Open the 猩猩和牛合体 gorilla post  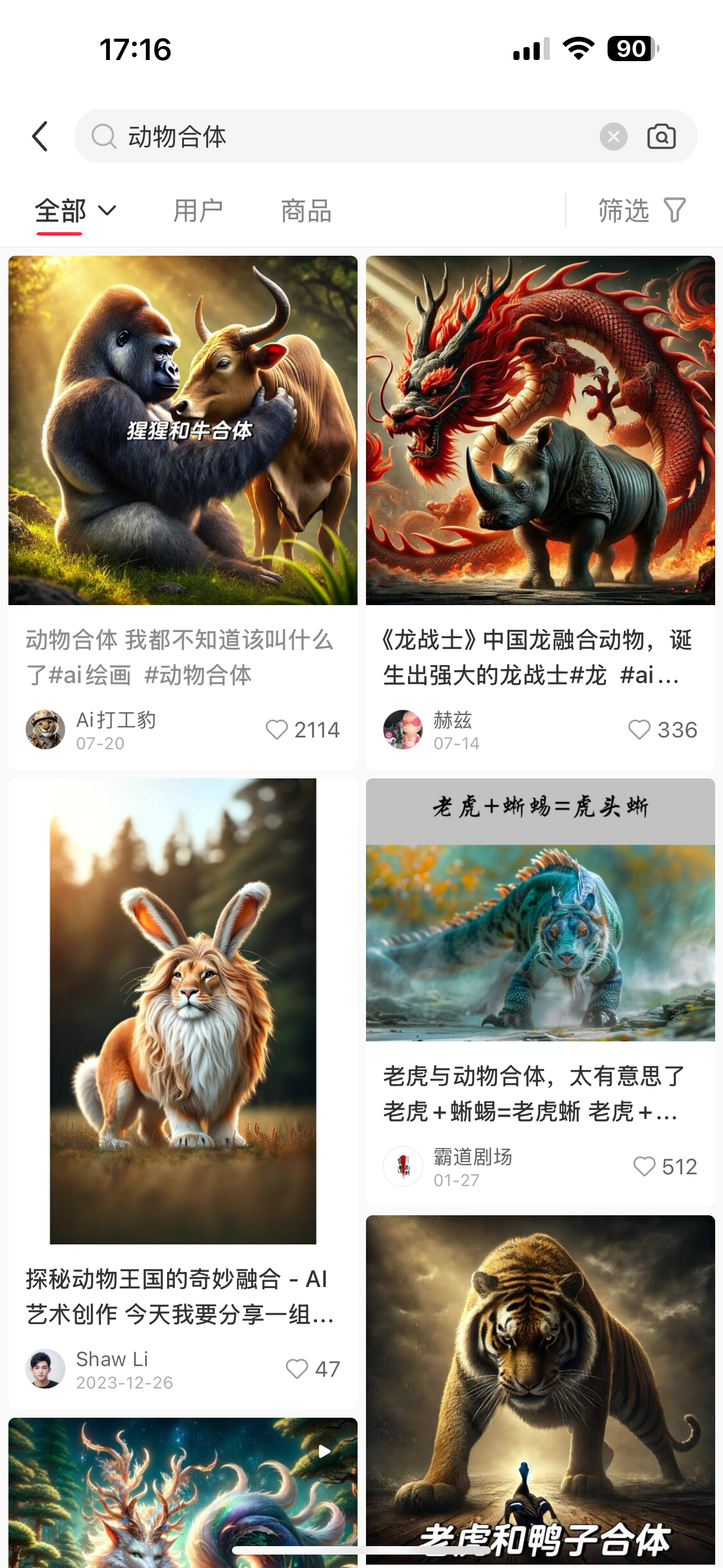tap(183, 430)
